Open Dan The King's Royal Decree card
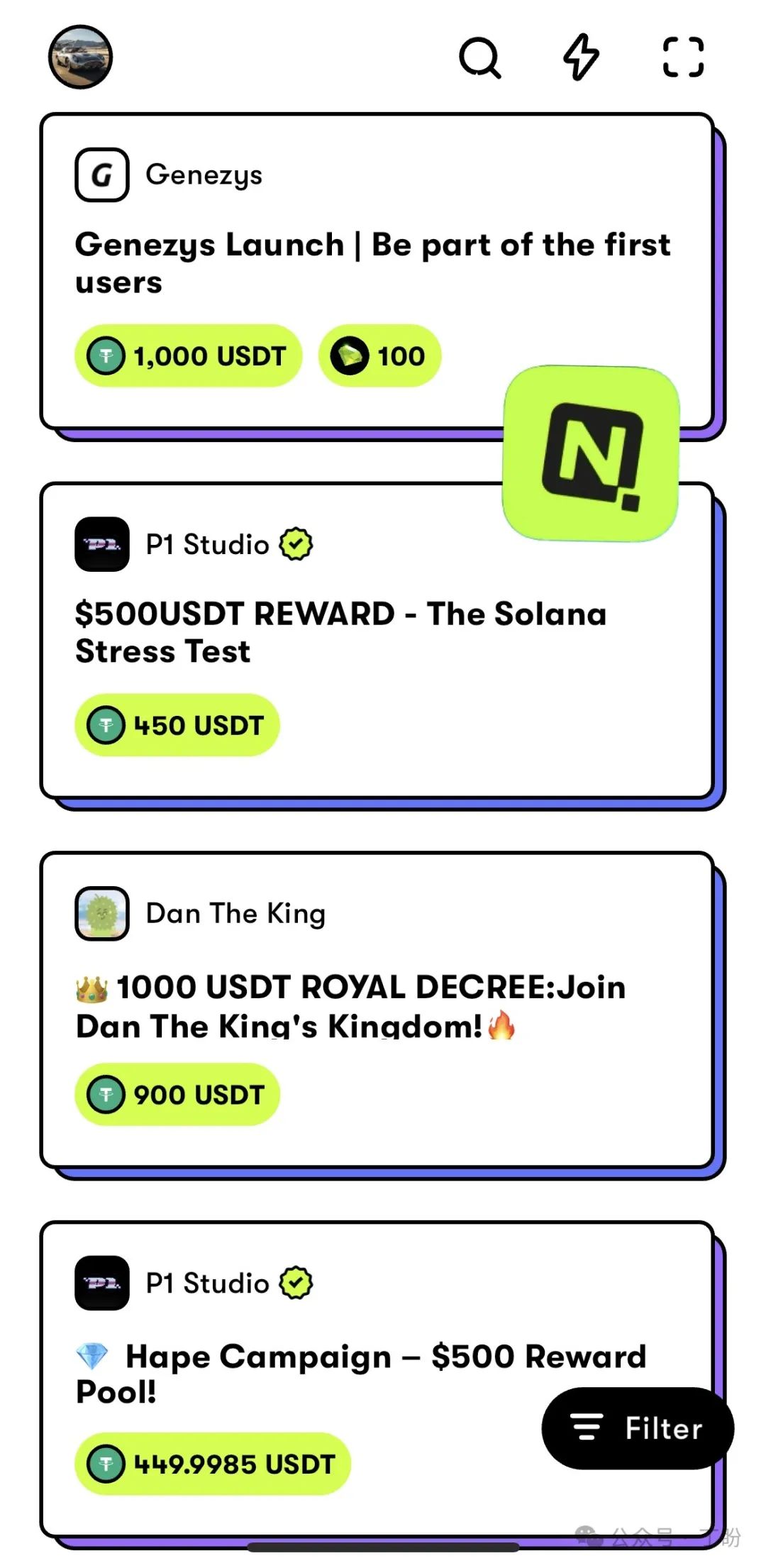This screenshot has height=1568, width=766. click(x=350, y=1006)
